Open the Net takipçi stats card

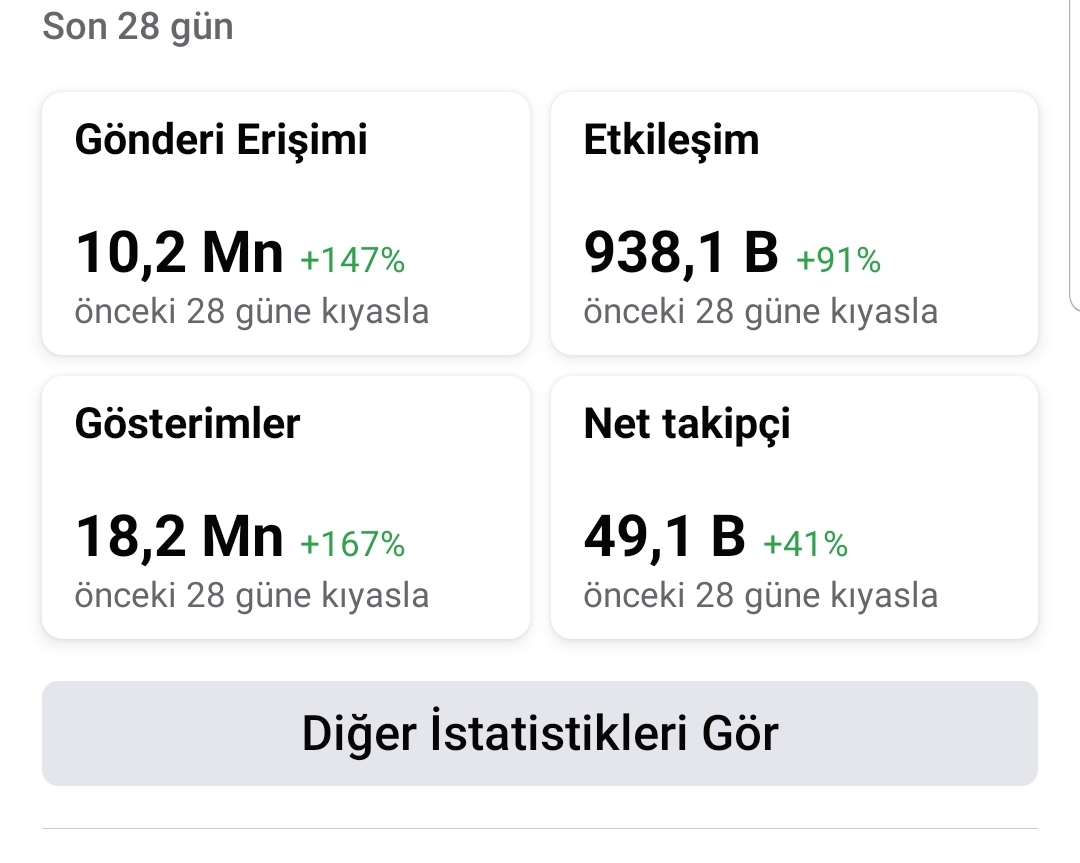[794, 508]
